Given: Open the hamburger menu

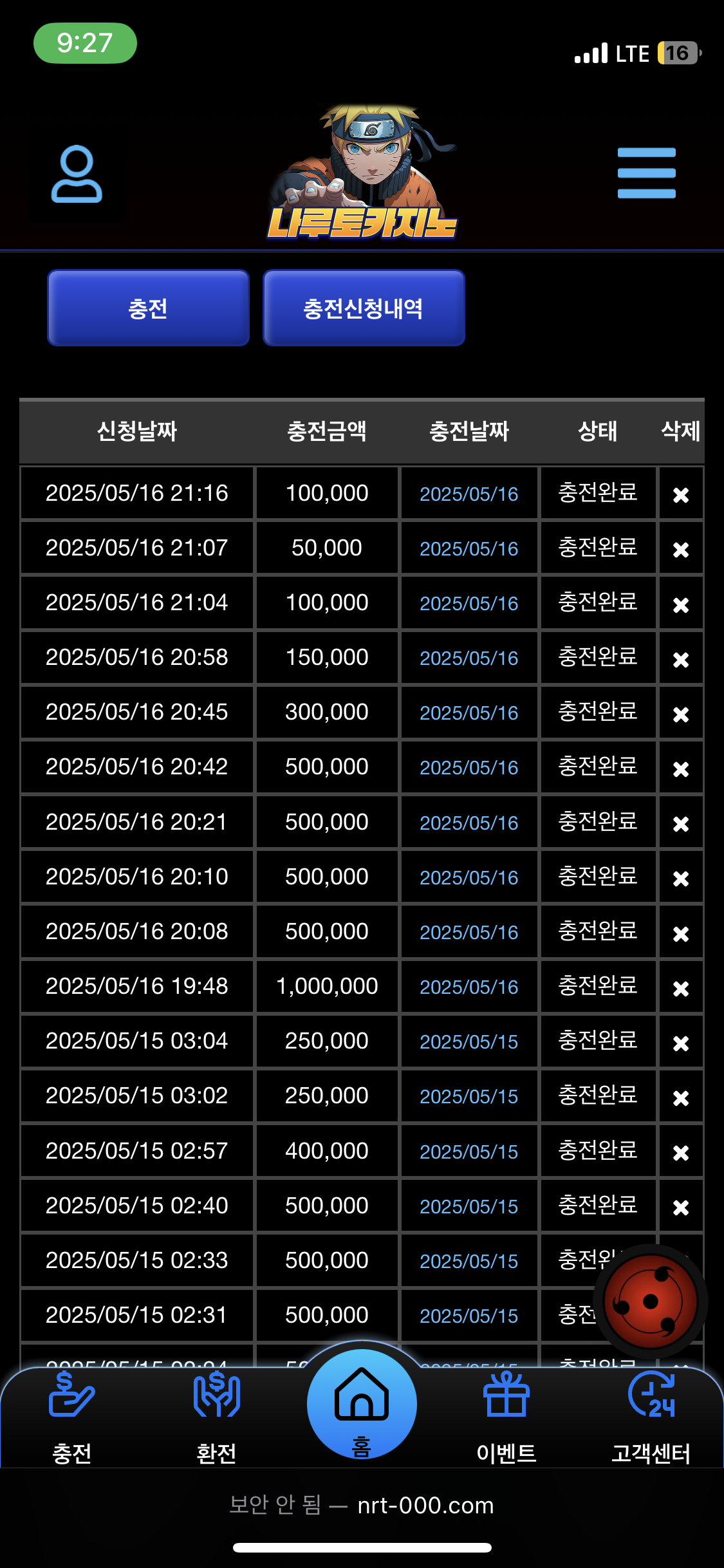Looking at the screenshot, I should (646, 173).
